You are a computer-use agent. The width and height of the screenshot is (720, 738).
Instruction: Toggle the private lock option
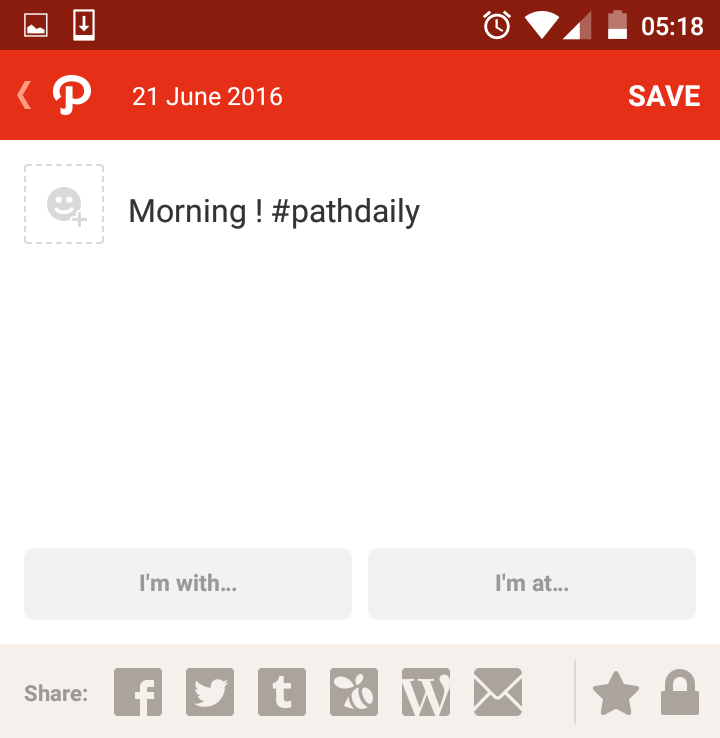[680, 692]
